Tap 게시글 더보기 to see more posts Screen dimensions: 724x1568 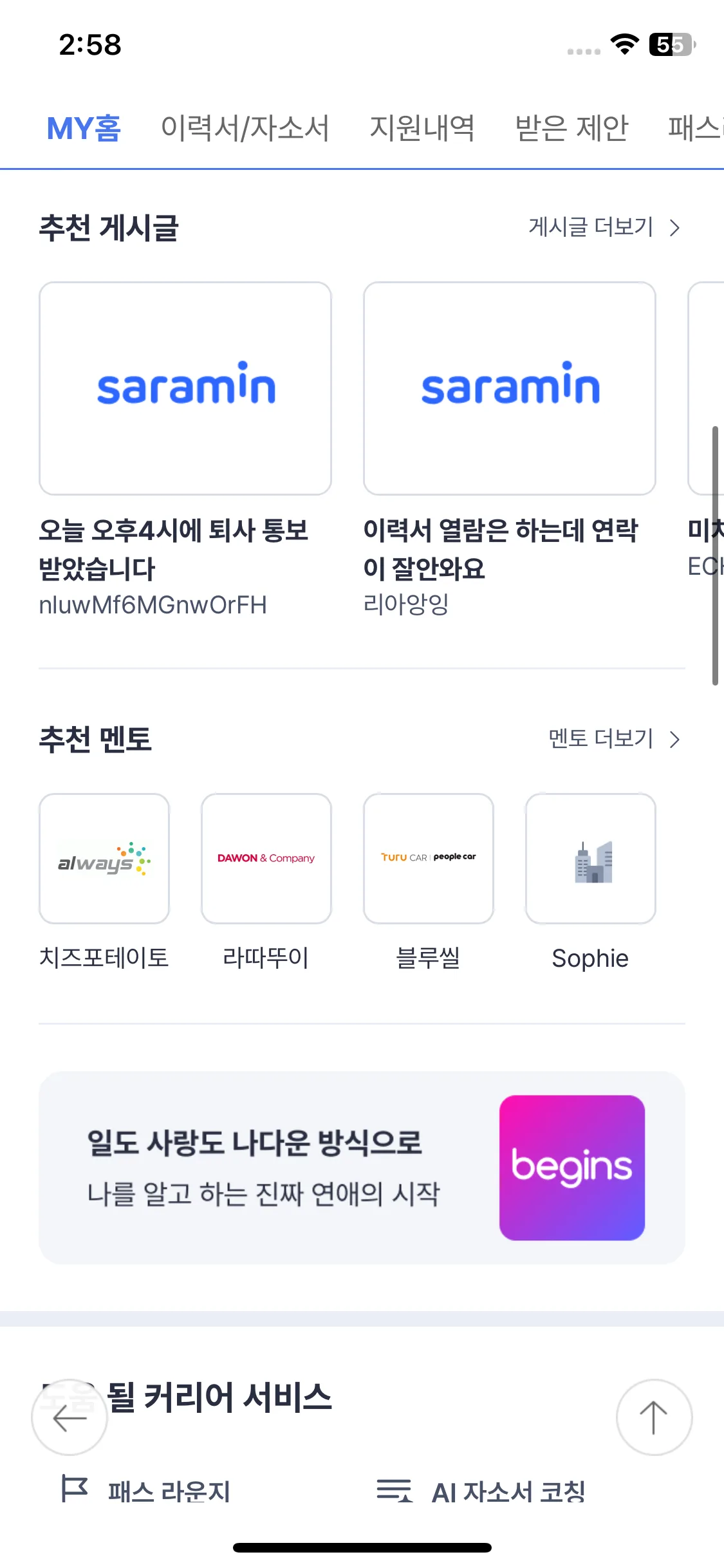coord(604,227)
